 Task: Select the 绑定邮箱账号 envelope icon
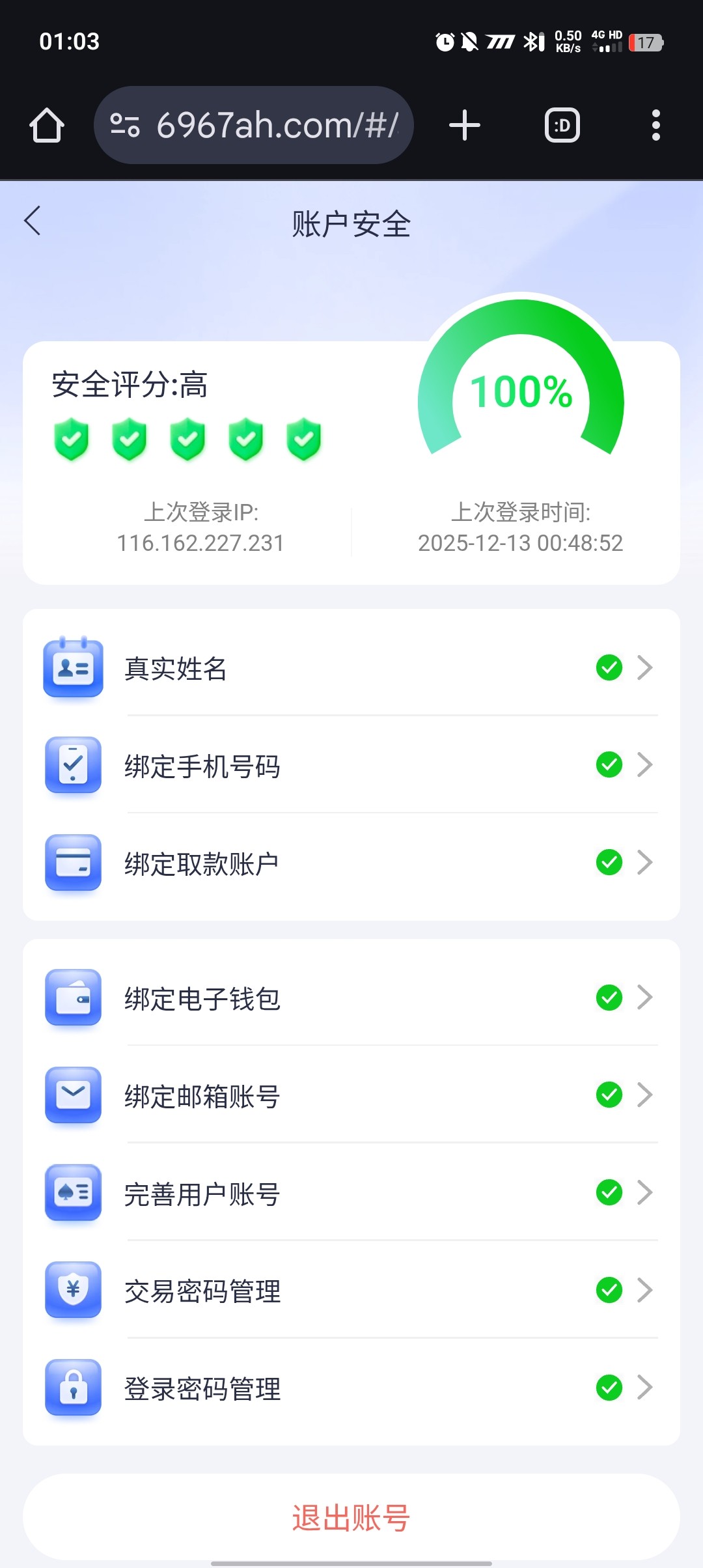(x=72, y=1096)
